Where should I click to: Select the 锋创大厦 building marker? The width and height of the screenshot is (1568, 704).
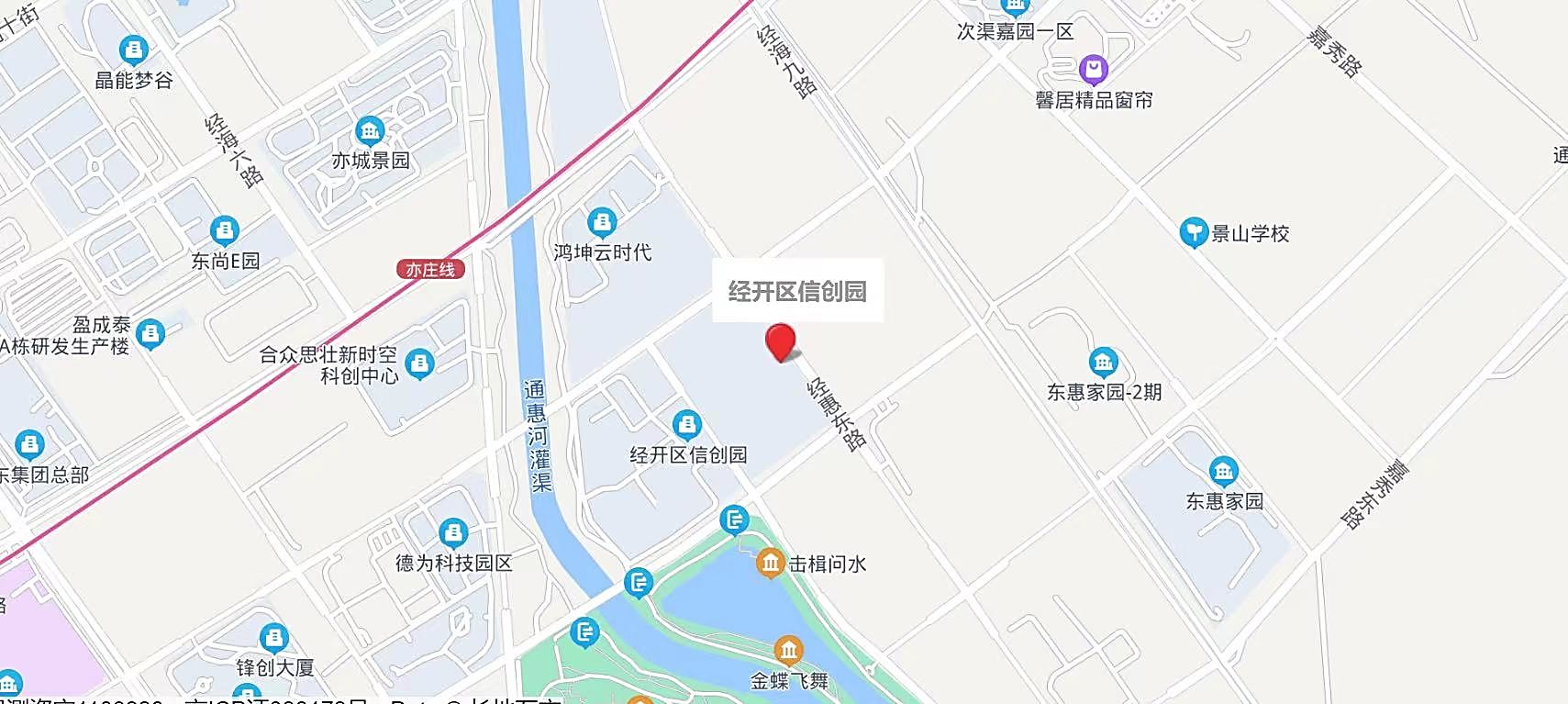(273, 638)
